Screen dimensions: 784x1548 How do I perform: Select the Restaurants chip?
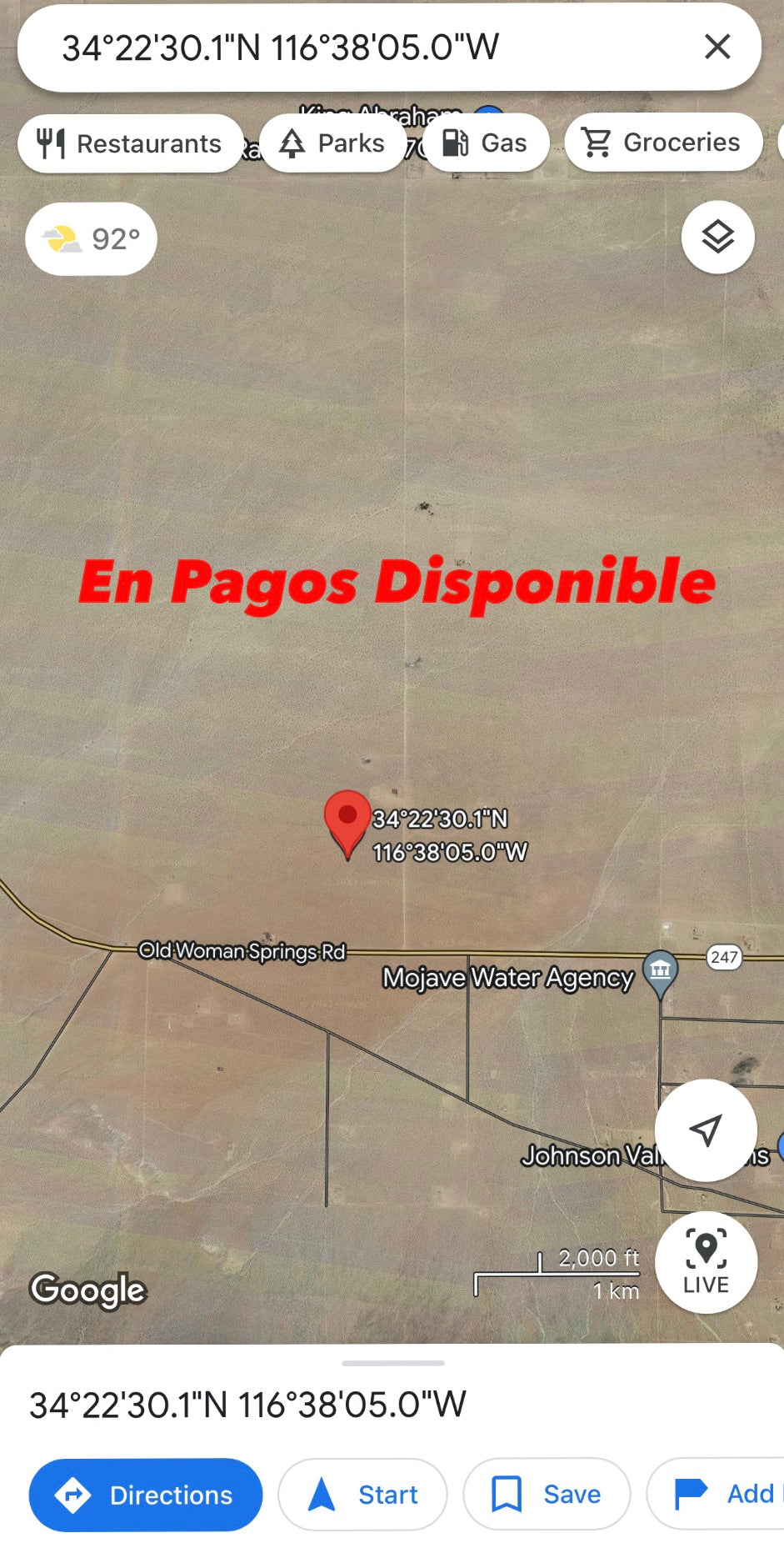click(x=131, y=143)
